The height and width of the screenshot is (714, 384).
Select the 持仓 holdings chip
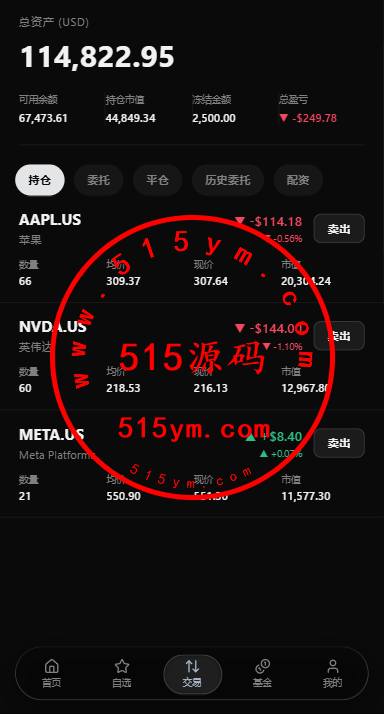[x=40, y=180]
